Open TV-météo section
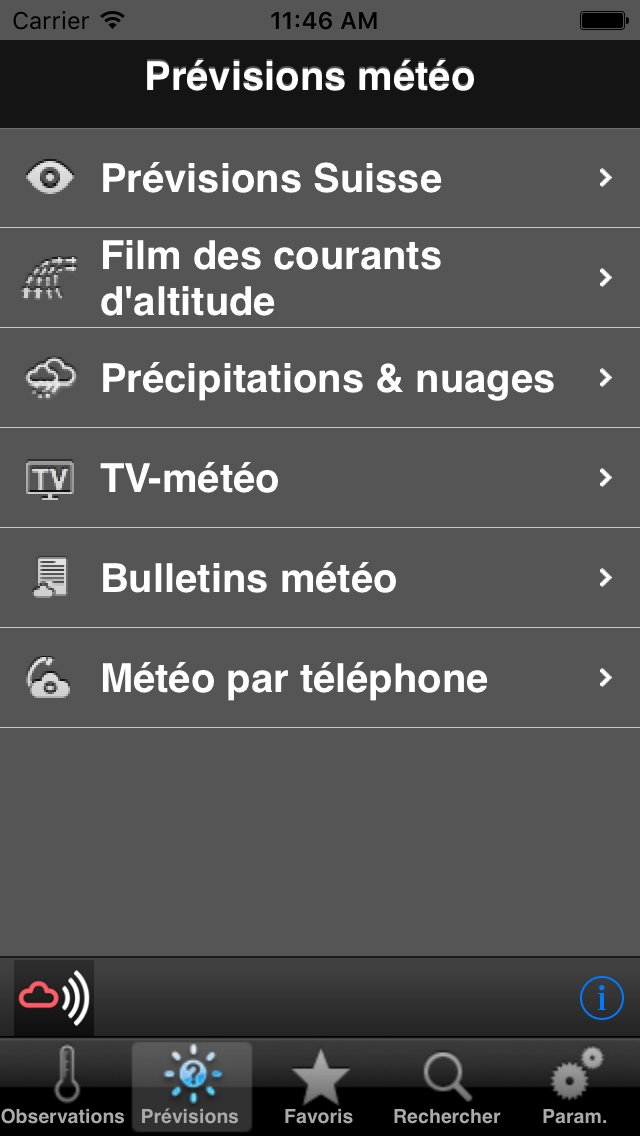Screen dimensions: 640x1136 click(320, 478)
